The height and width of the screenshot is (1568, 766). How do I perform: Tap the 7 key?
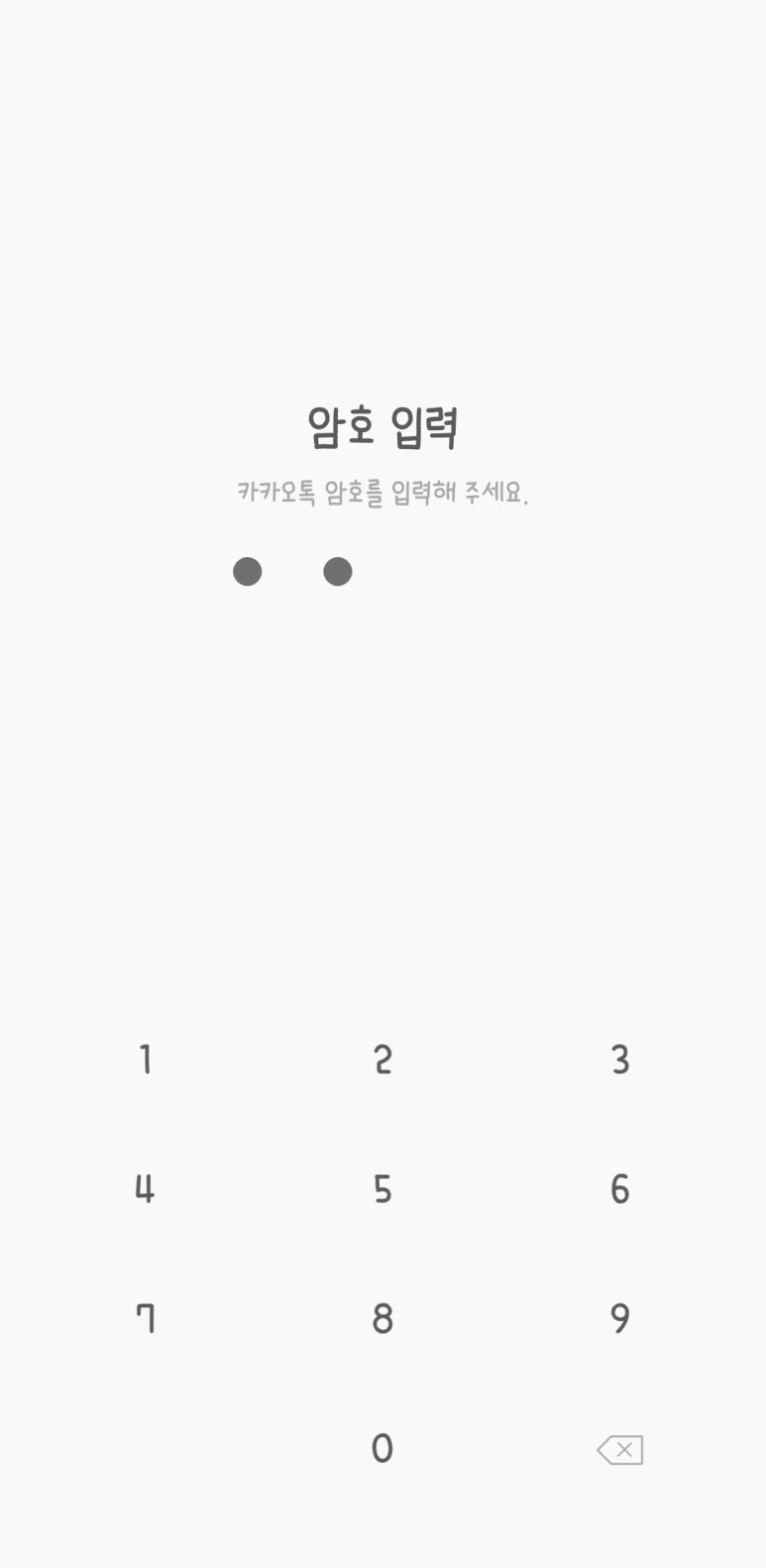[x=145, y=1318]
